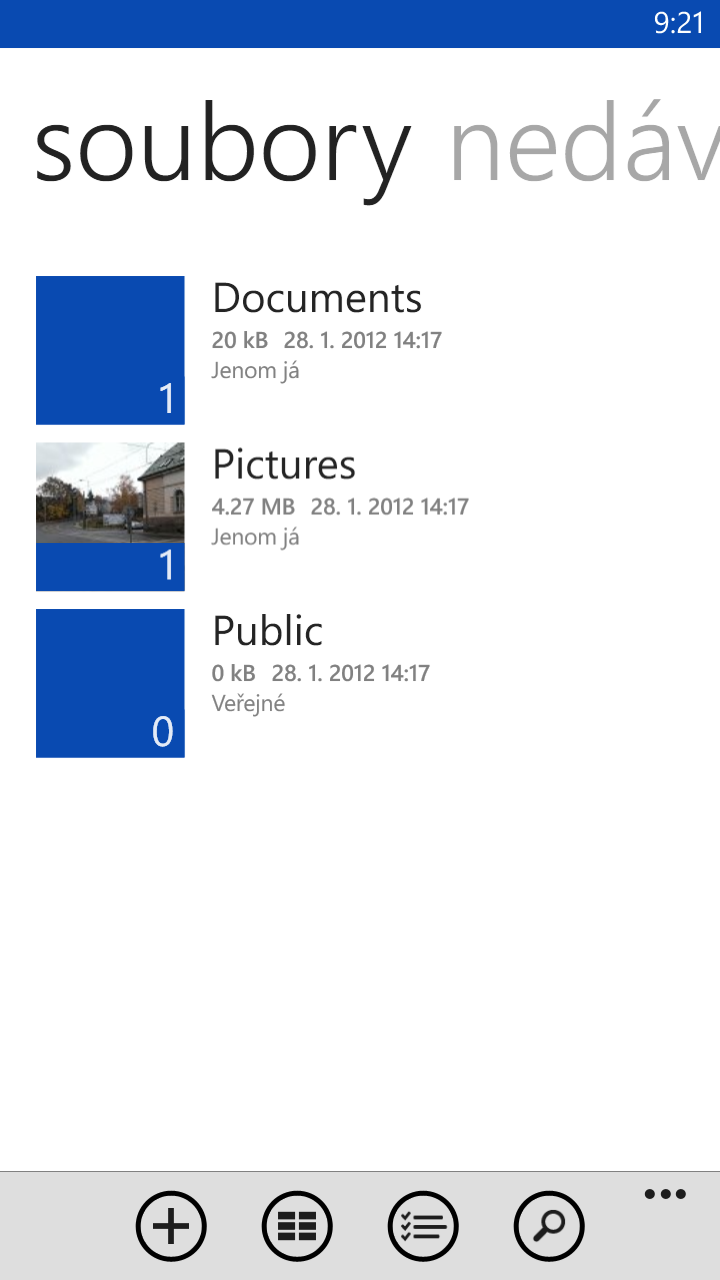Open the thumbnail view icon

[x=297, y=1225]
